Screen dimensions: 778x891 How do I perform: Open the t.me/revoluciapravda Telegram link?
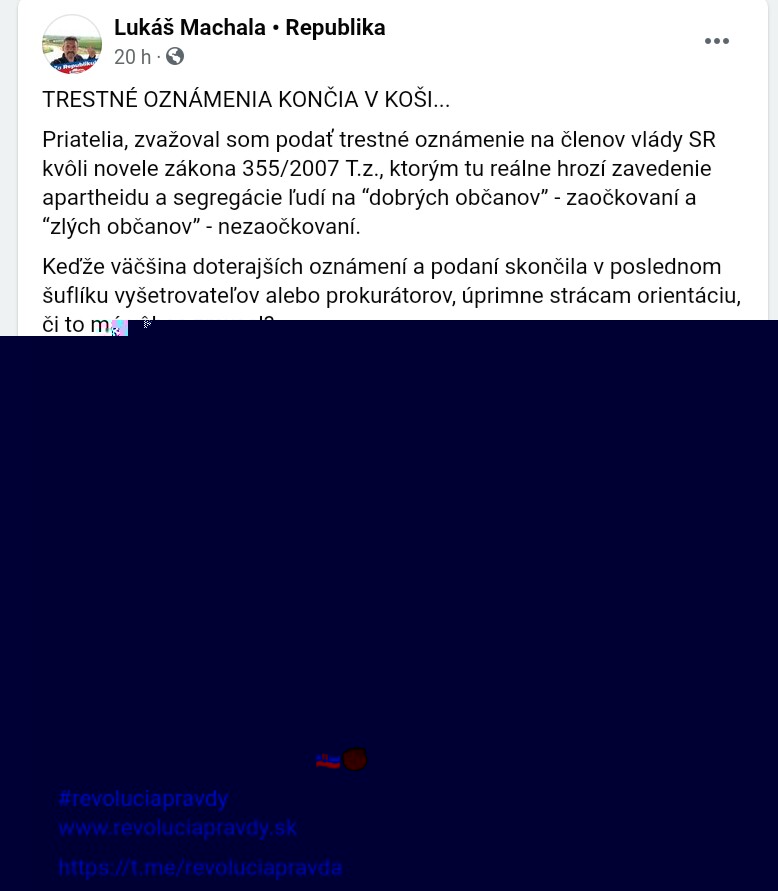point(200,867)
